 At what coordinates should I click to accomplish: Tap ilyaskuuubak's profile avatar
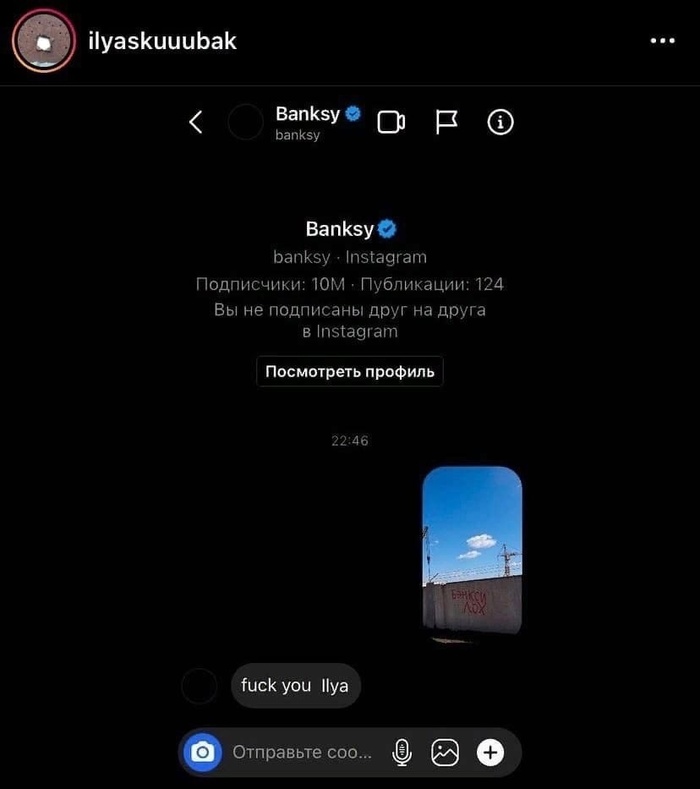tap(43, 41)
